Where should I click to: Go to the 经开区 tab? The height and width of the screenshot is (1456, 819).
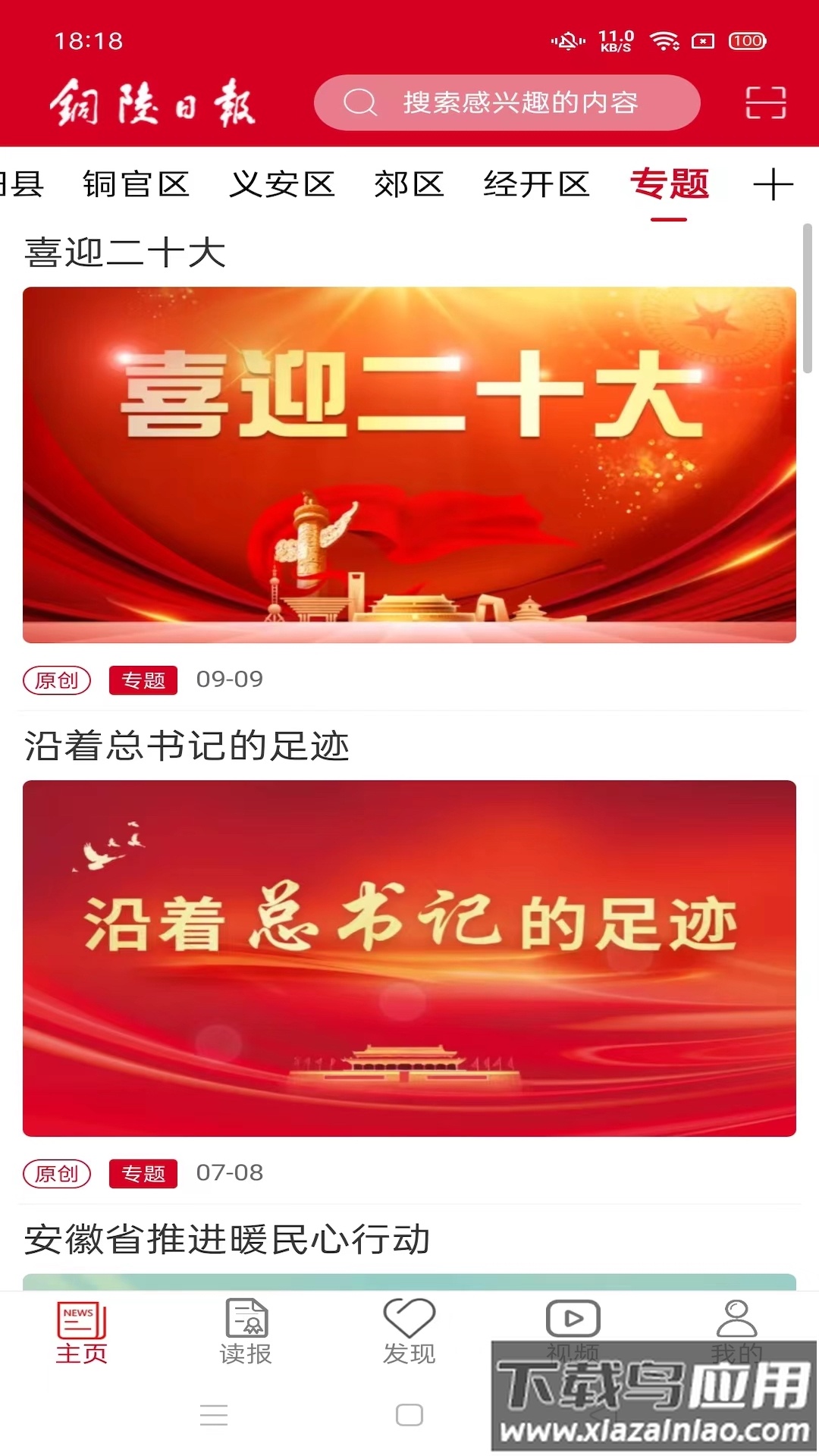coord(536,184)
